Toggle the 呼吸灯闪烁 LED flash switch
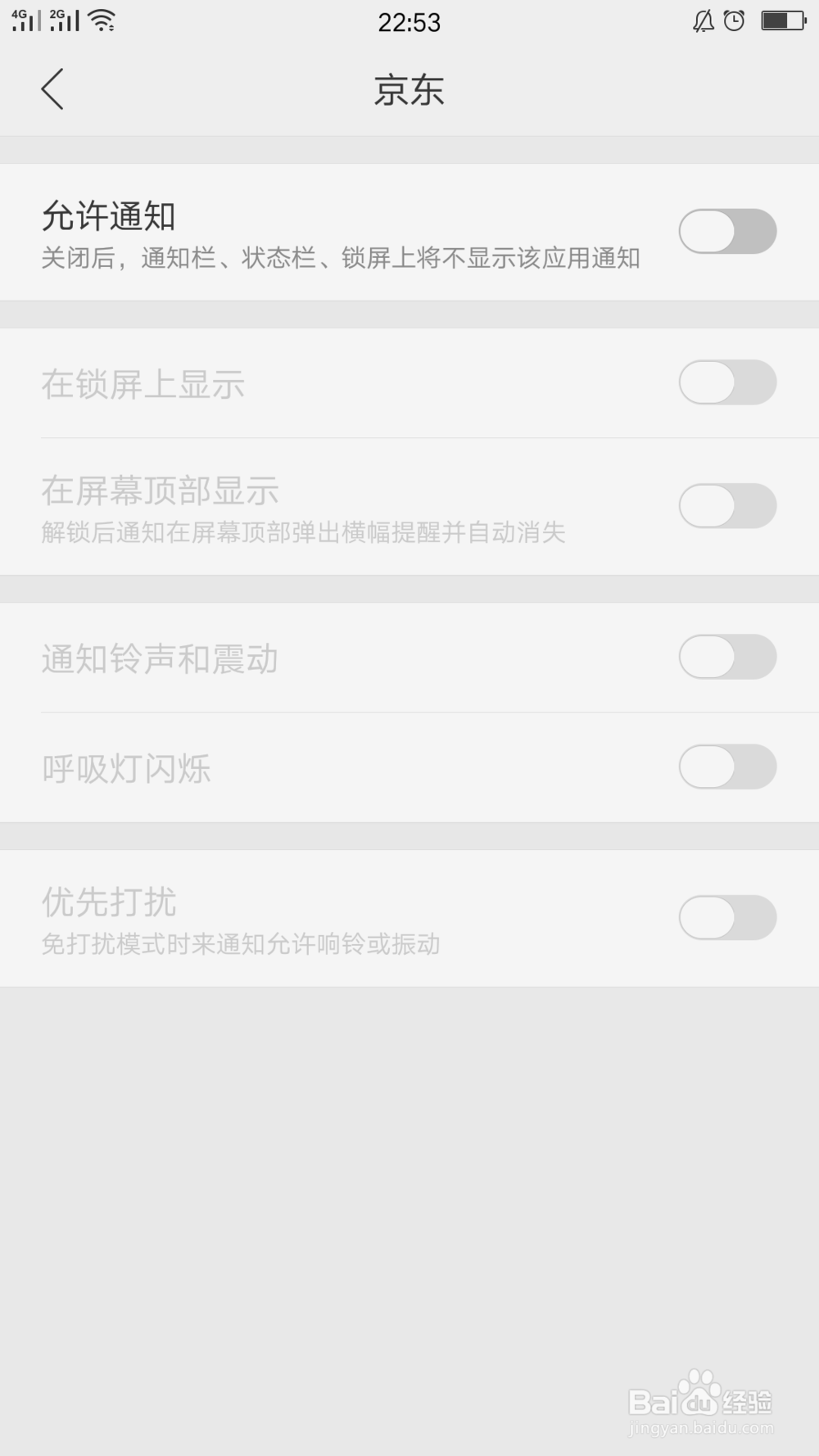 (728, 767)
